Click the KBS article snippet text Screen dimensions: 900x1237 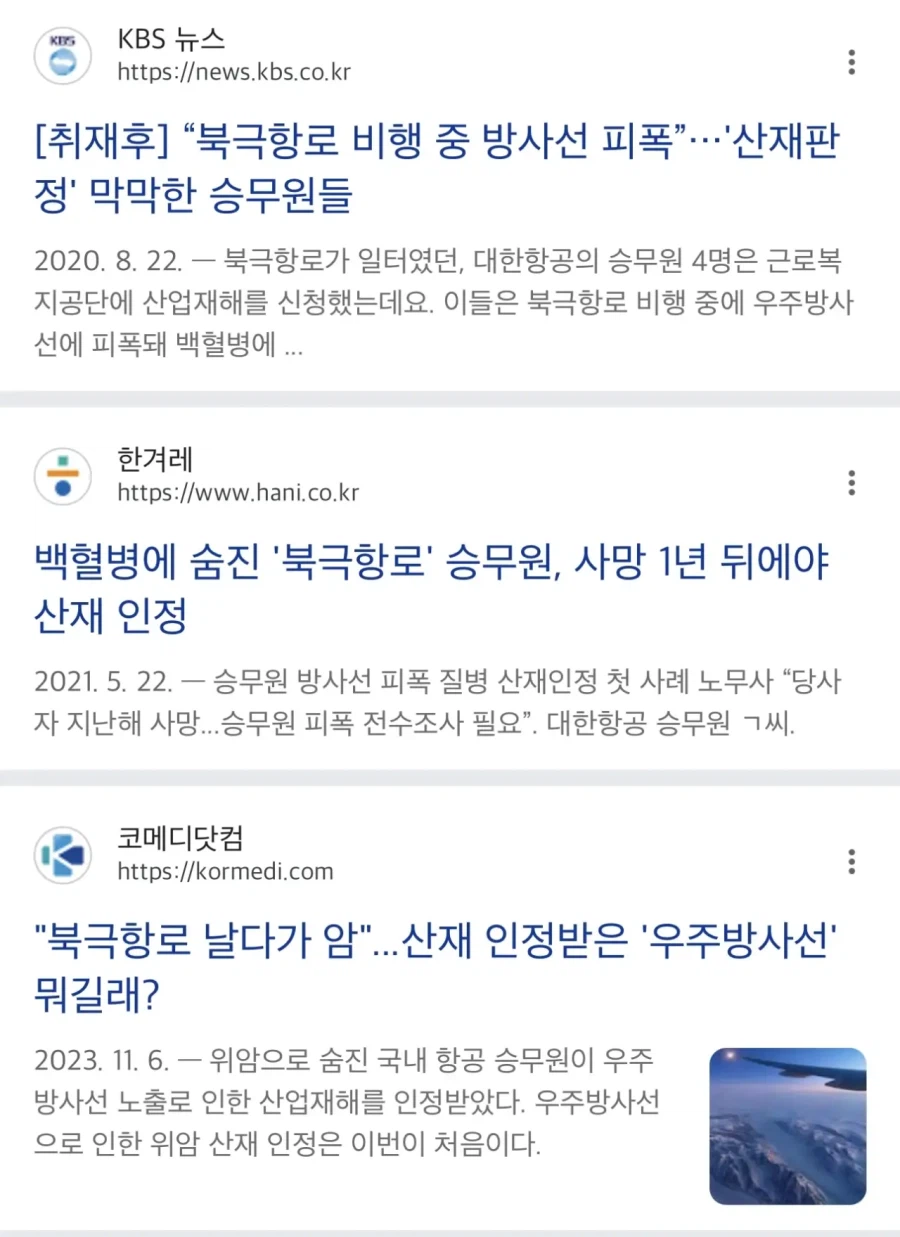click(440, 300)
